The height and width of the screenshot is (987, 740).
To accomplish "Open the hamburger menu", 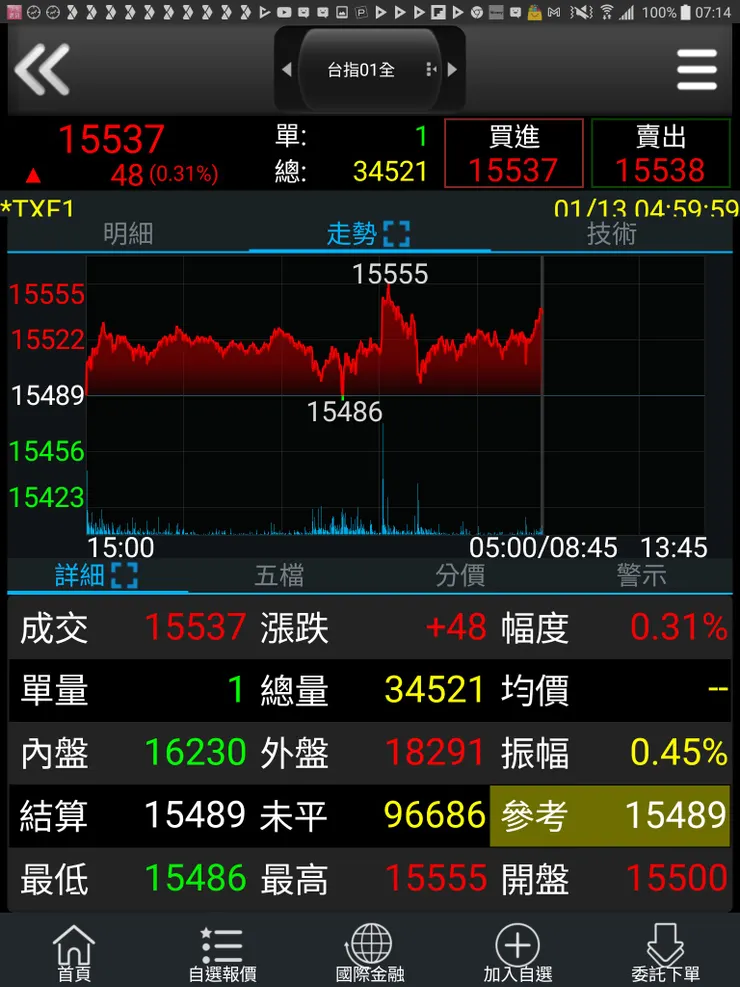I will click(696, 70).
